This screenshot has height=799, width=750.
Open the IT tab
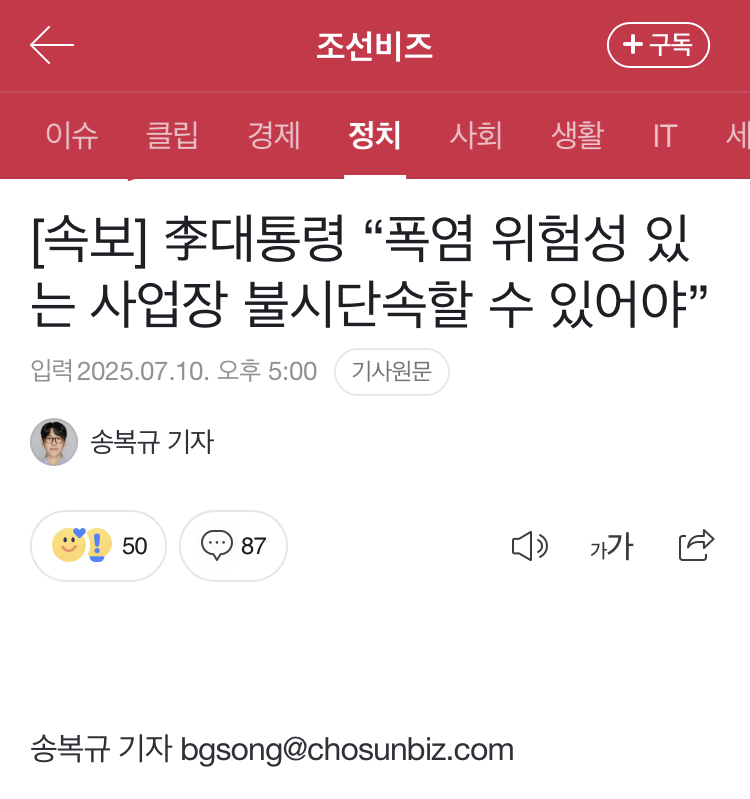(665, 135)
